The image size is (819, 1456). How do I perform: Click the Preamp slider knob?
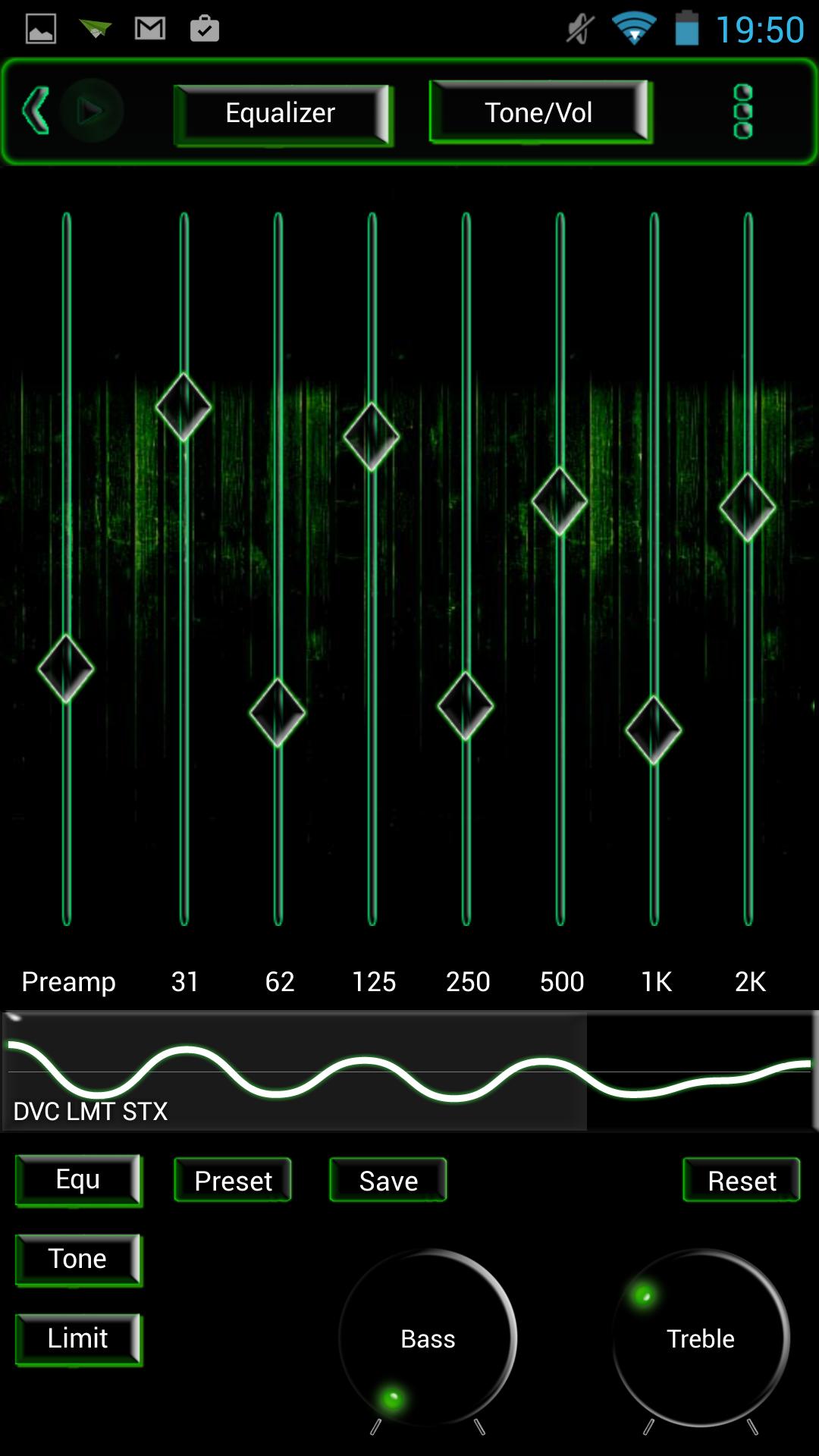(x=67, y=670)
